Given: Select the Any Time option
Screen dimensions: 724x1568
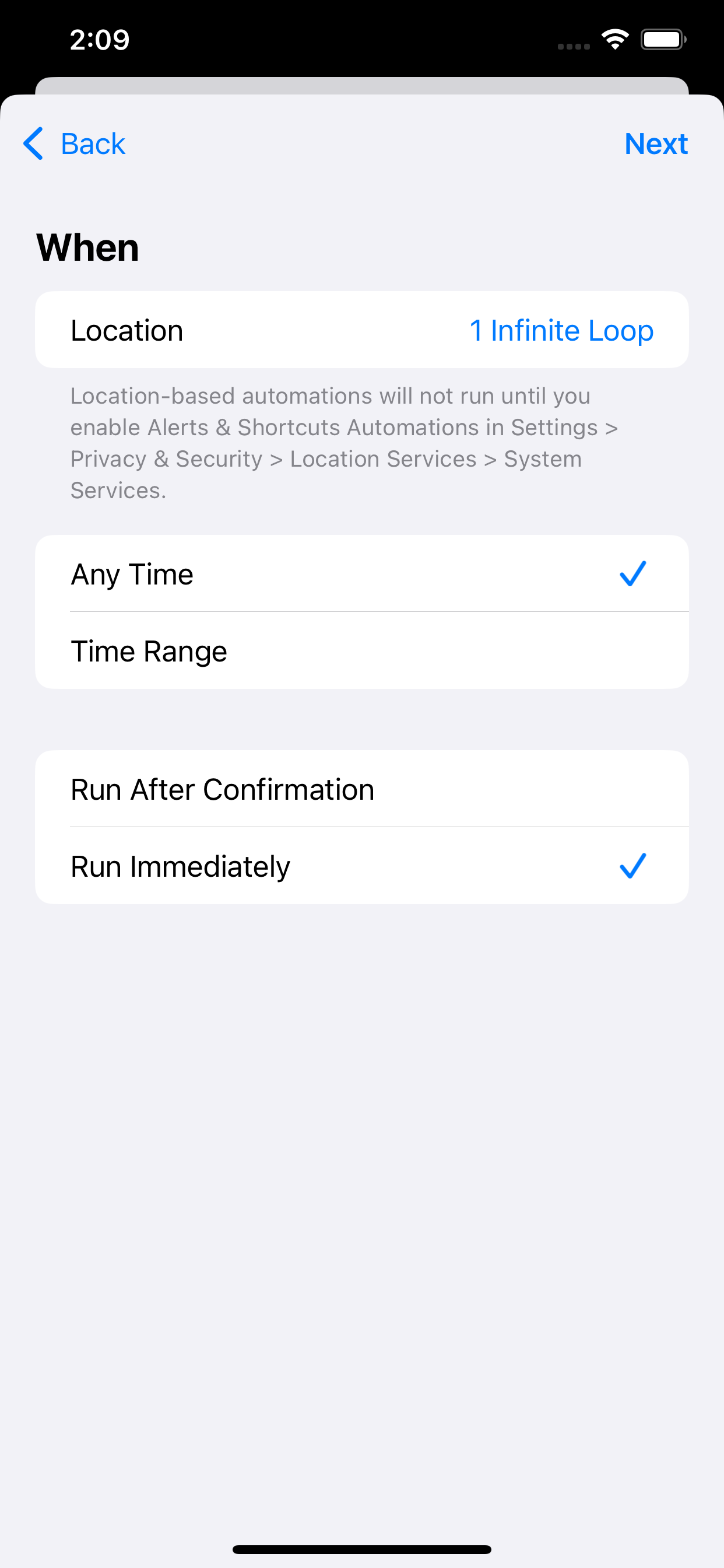Looking at the screenshot, I should (x=361, y=574).
